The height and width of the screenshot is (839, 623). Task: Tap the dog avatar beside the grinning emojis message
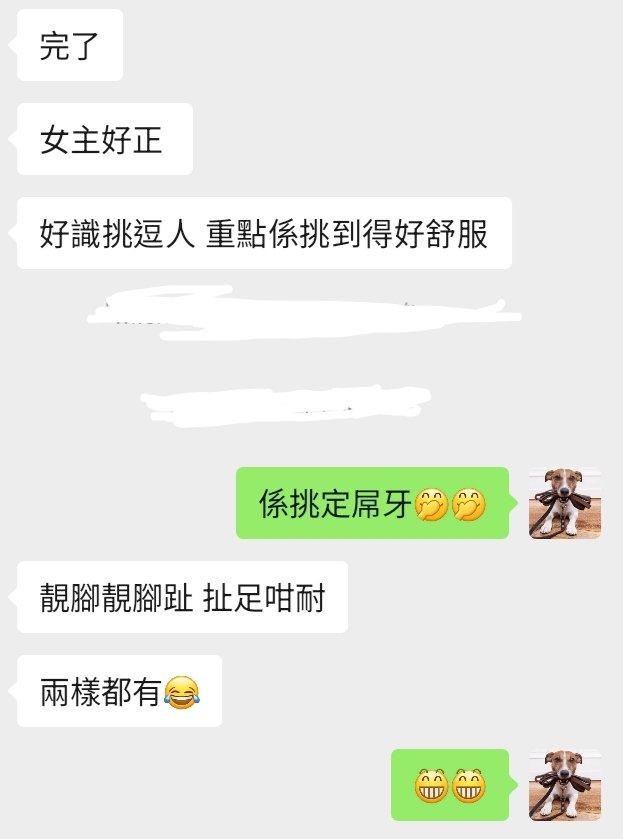coord(565,785)
